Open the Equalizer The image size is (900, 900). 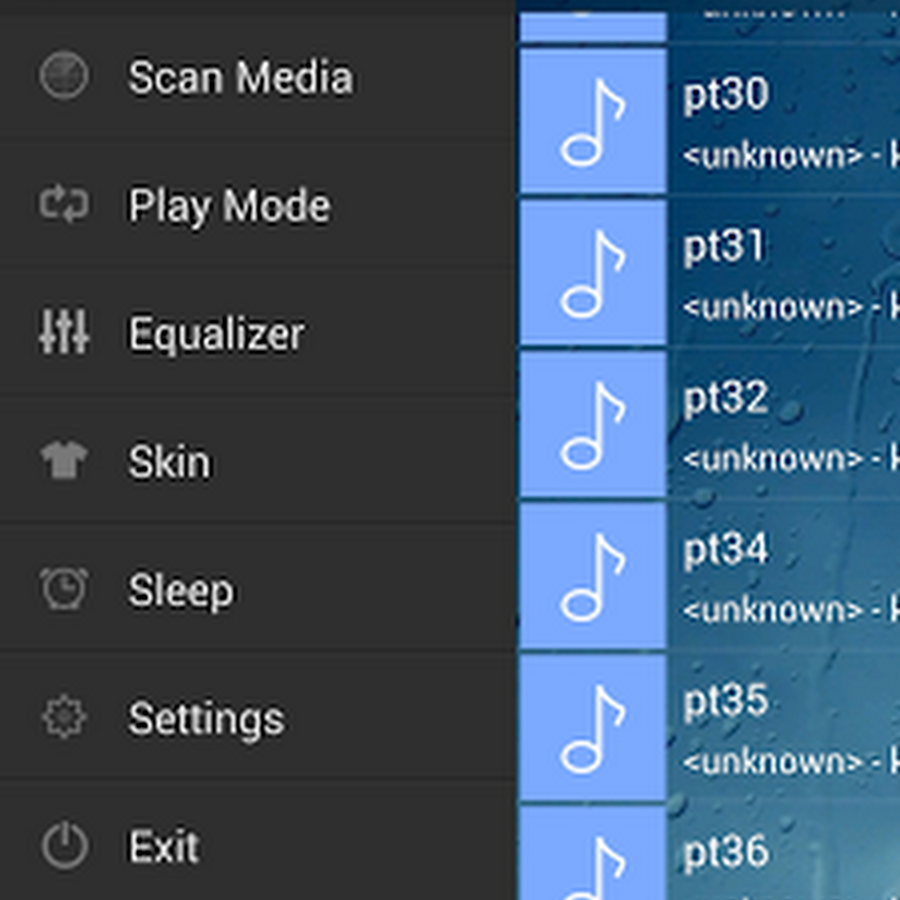pos(216,334)
